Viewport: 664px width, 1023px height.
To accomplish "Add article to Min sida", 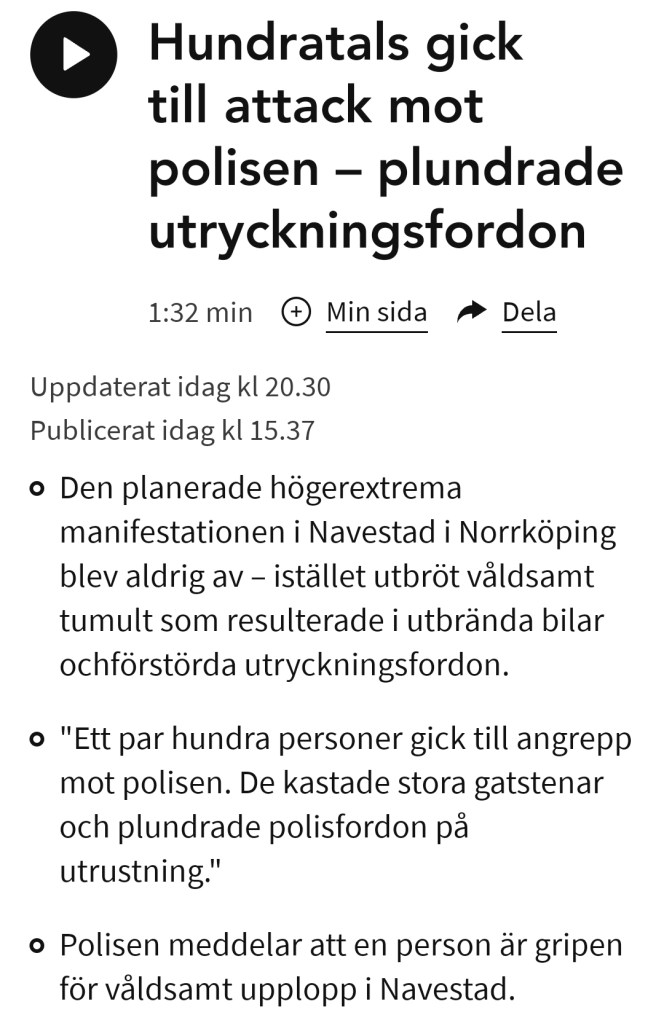I will point(356,312).
